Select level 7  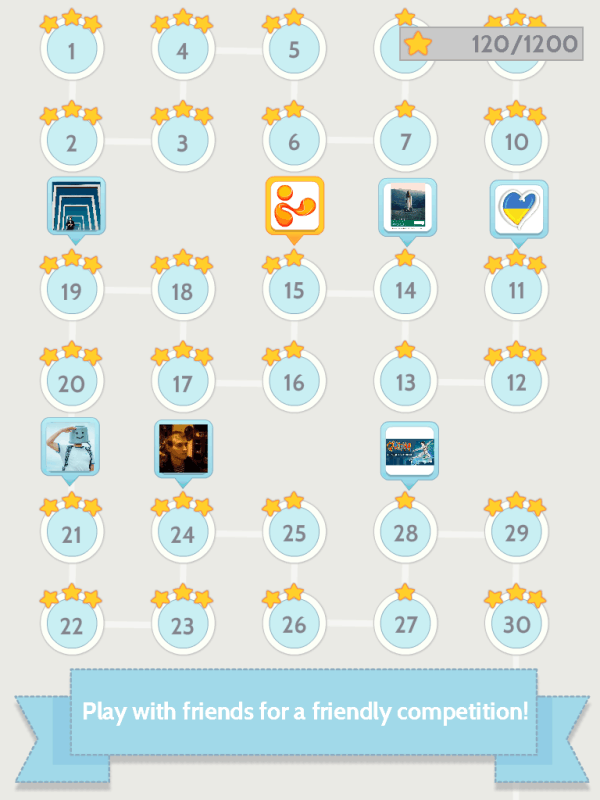405,142
